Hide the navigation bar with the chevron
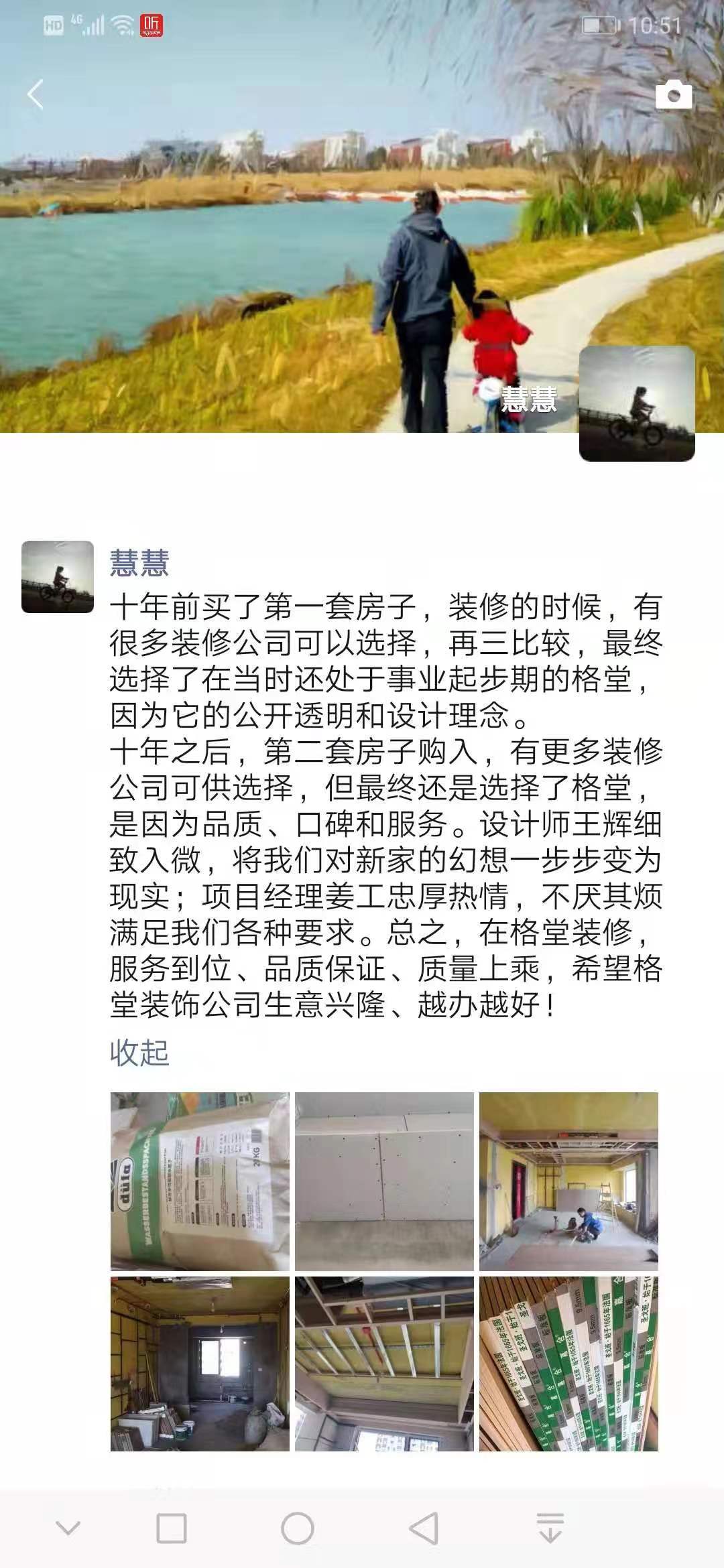Screen dimensions: 724x1568 [x=68, y=1529]
